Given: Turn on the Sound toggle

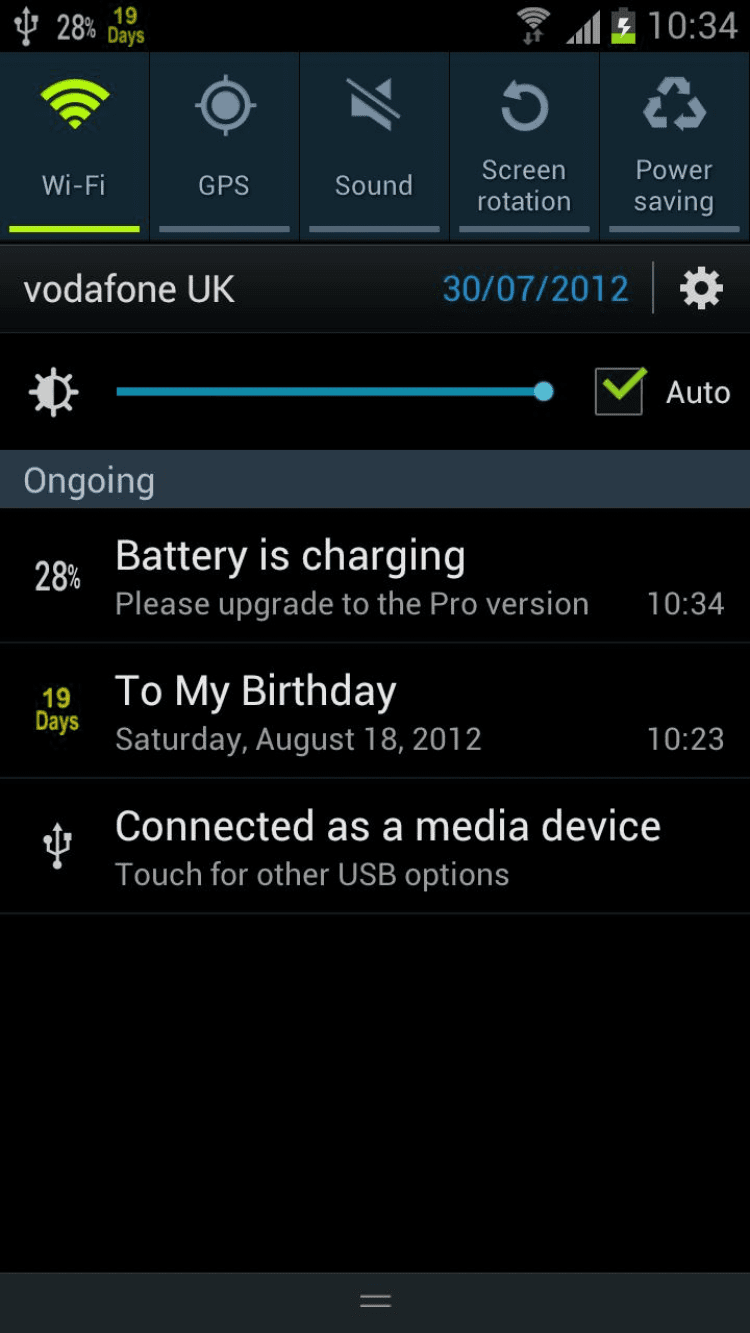Looking at the screenshot, I should coord(374,145).
